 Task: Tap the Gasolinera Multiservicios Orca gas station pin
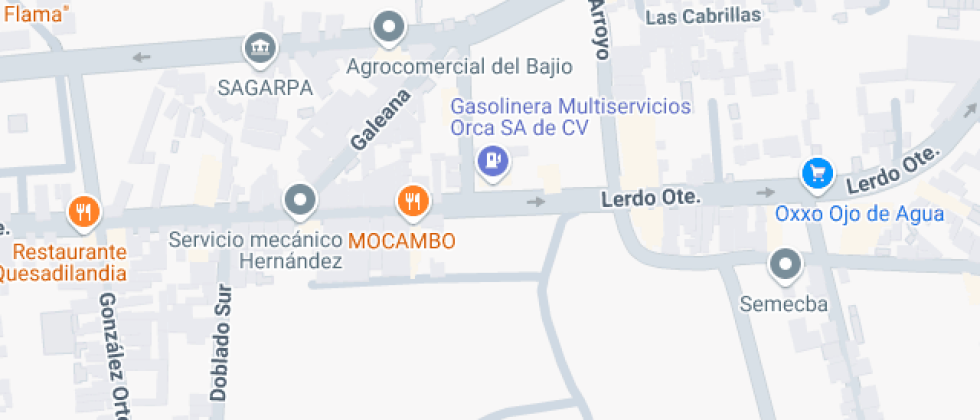(493, 160)
